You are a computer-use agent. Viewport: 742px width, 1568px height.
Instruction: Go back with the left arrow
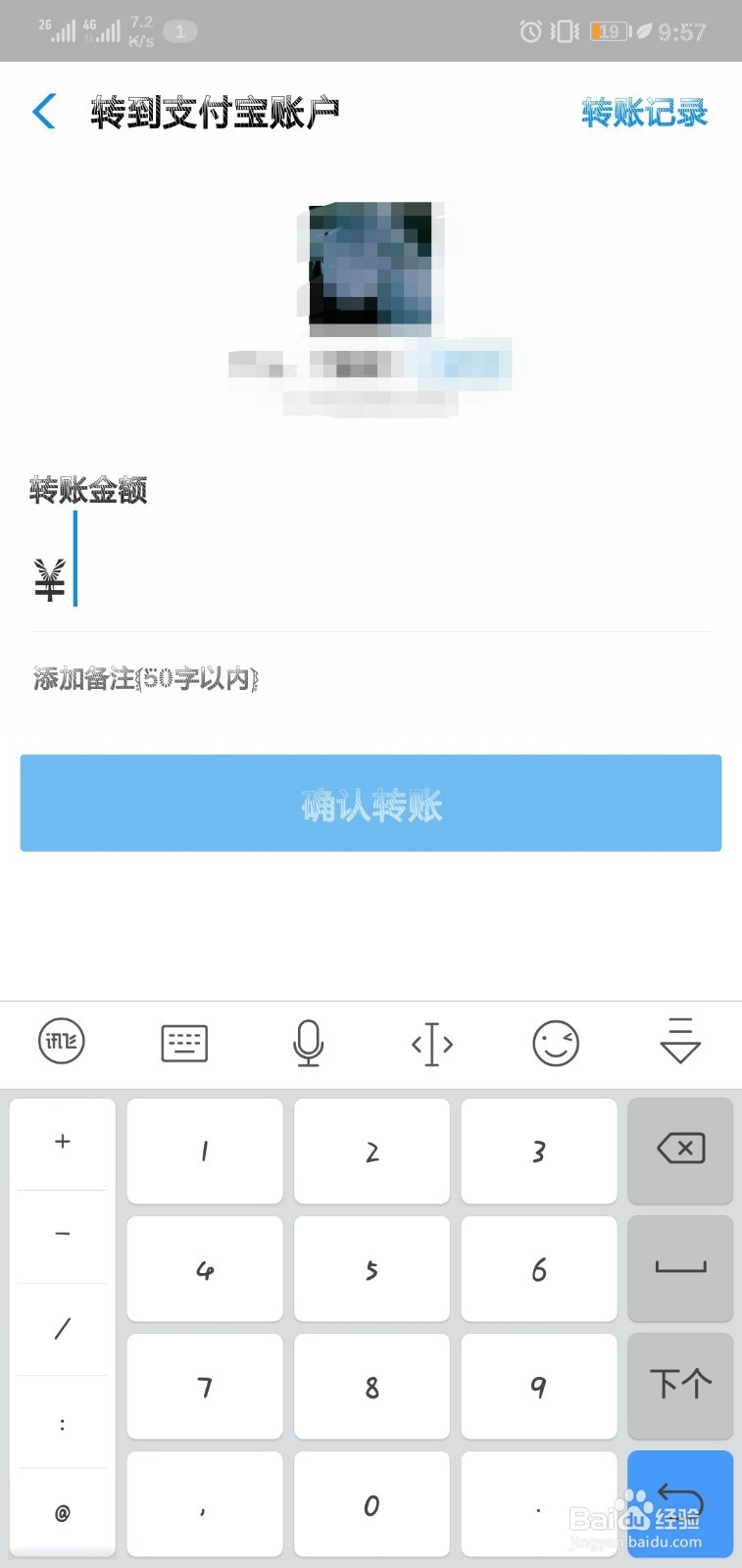click(x=43, y=112)
